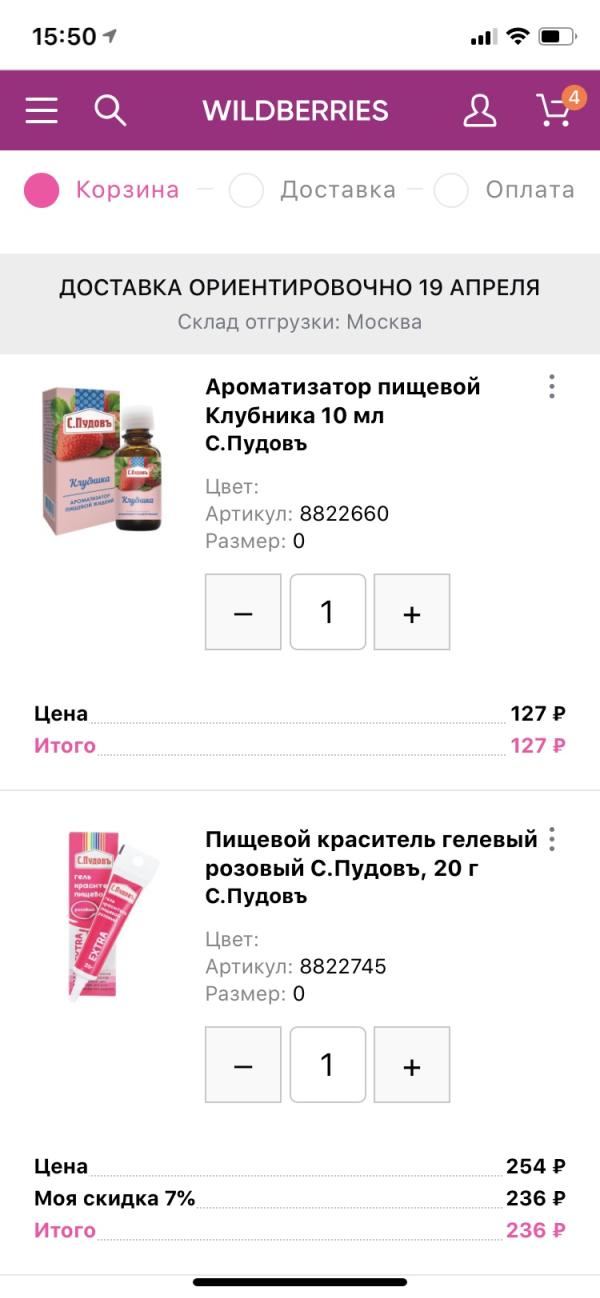The image size is (600, 1298).
Task: Decrease quantity of Ароматизатор Клубника
Action: (x=243, y=612)
